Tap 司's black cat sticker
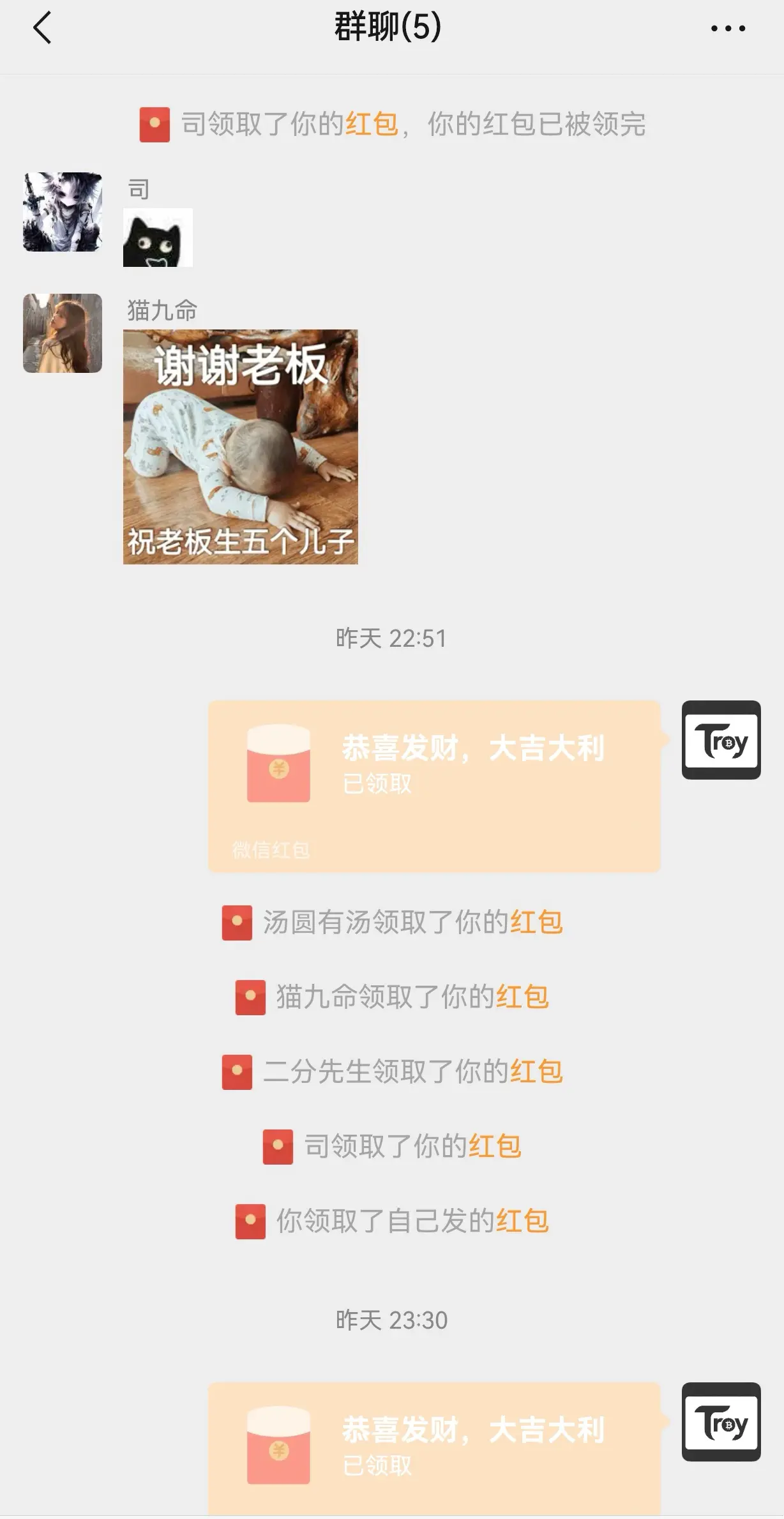784x1519 pixels. (x=158, y=237)
